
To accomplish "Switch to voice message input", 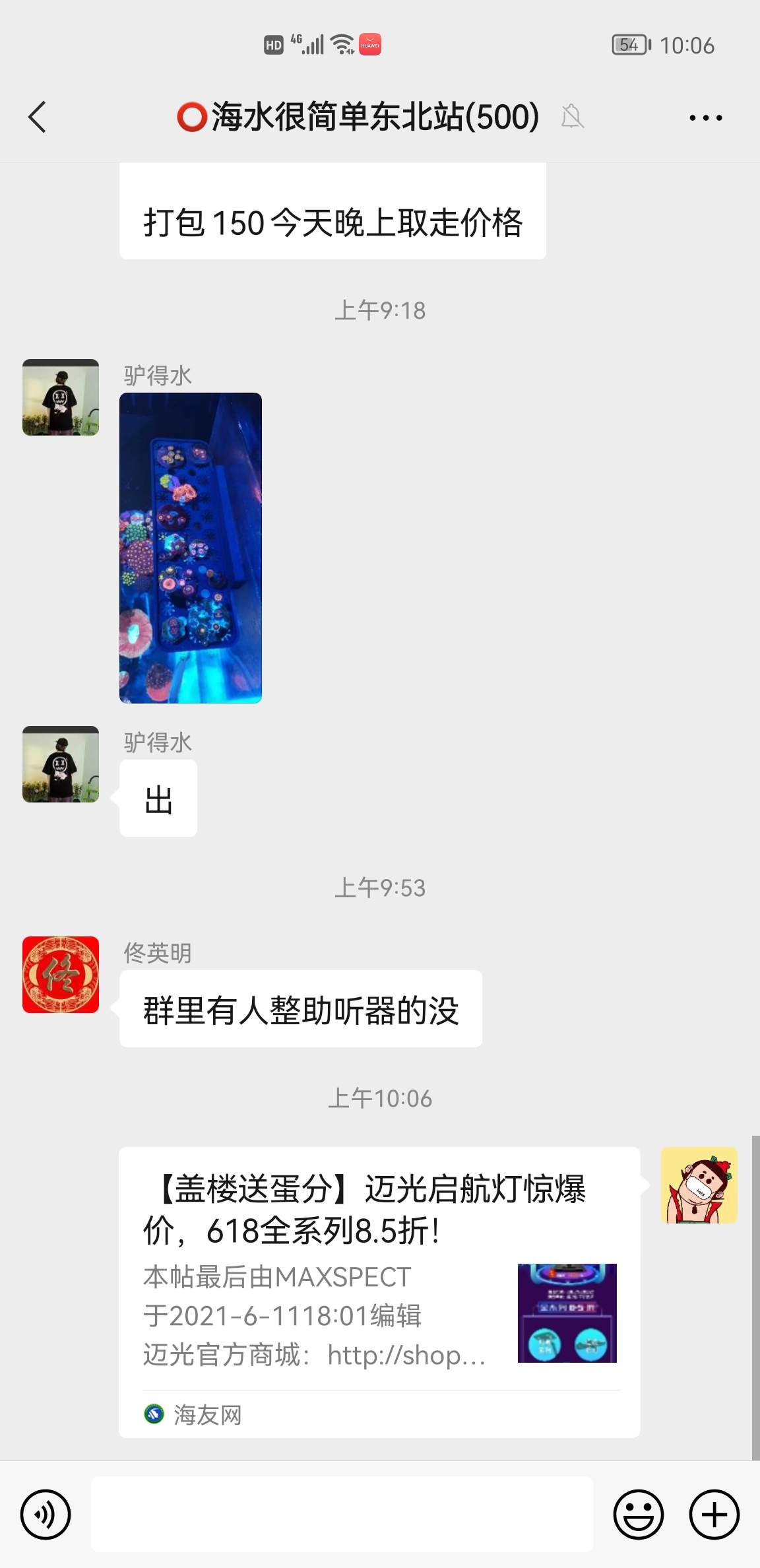I will (x=45, y=1515).
